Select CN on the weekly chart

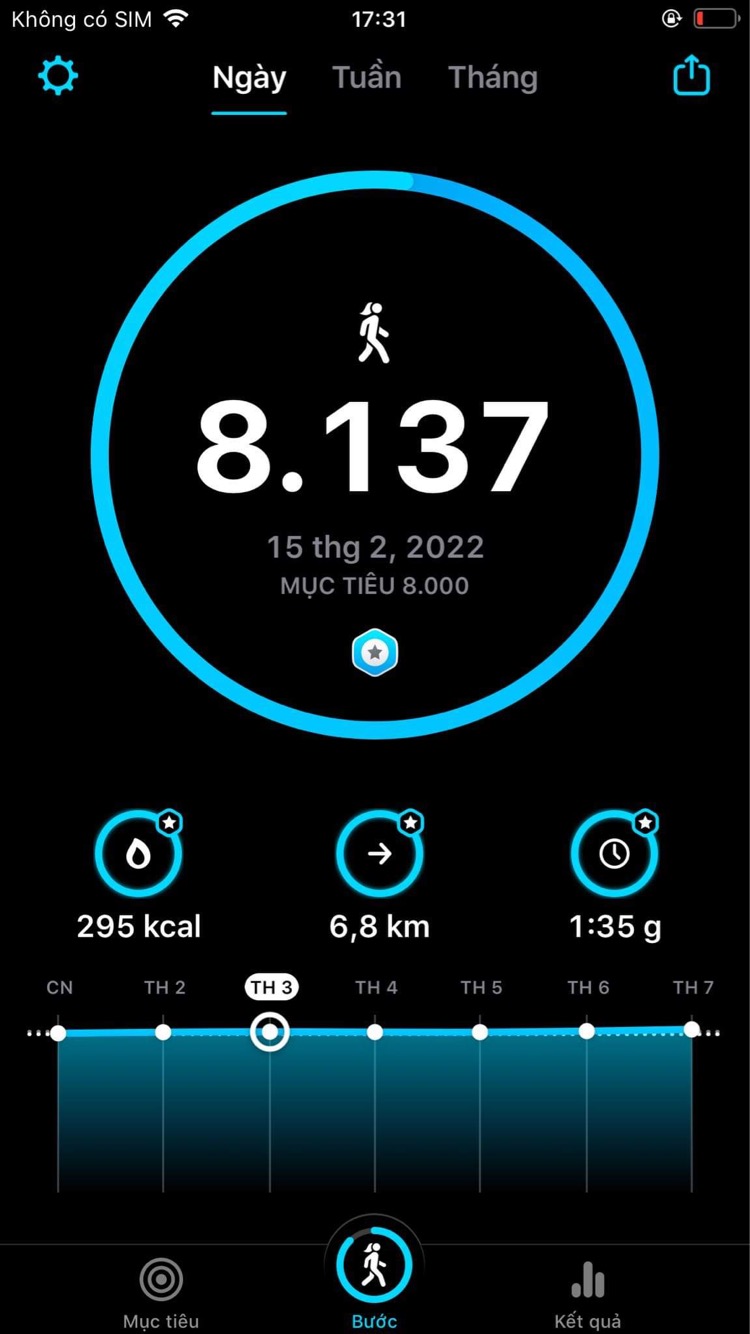(59, 1031)
